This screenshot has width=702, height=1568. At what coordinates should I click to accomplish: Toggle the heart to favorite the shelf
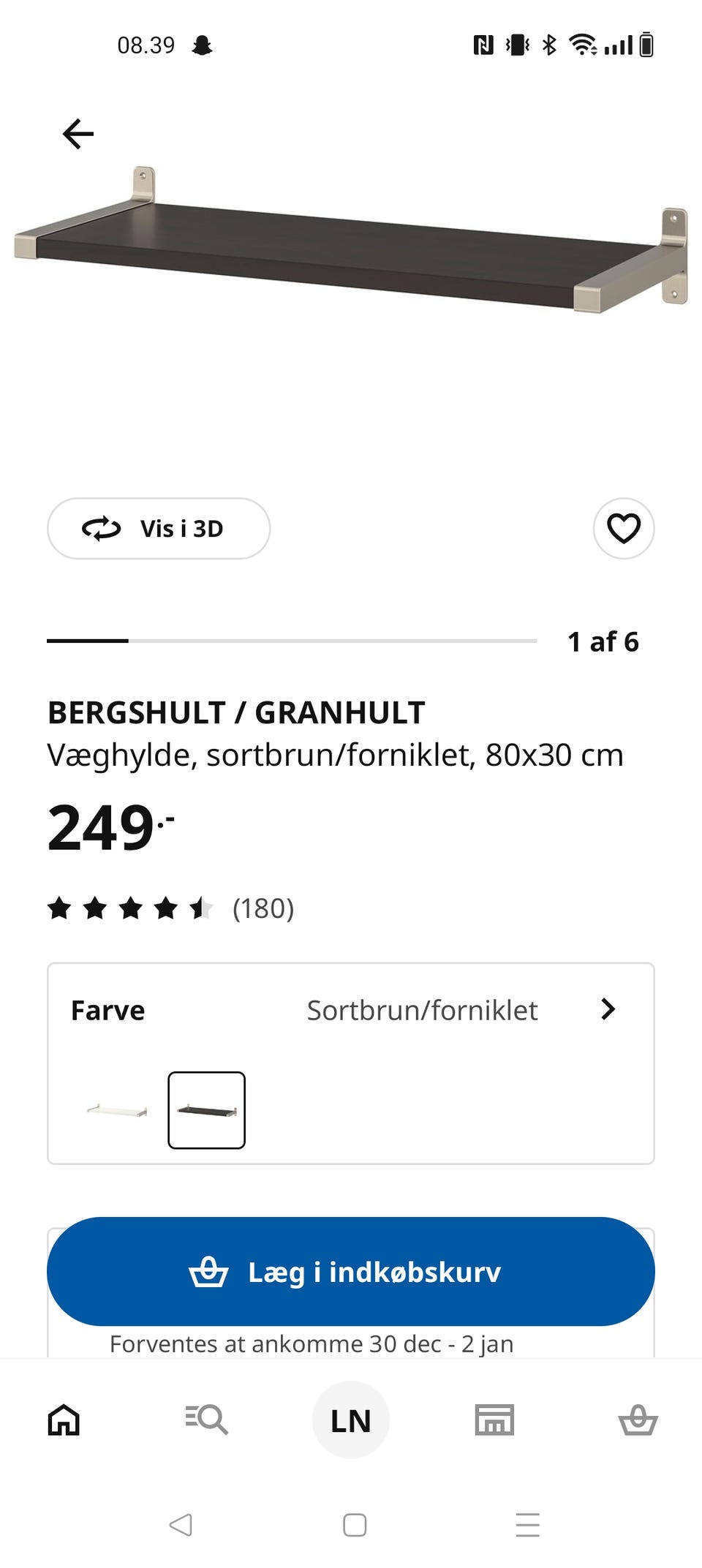(x=622, y=528)
